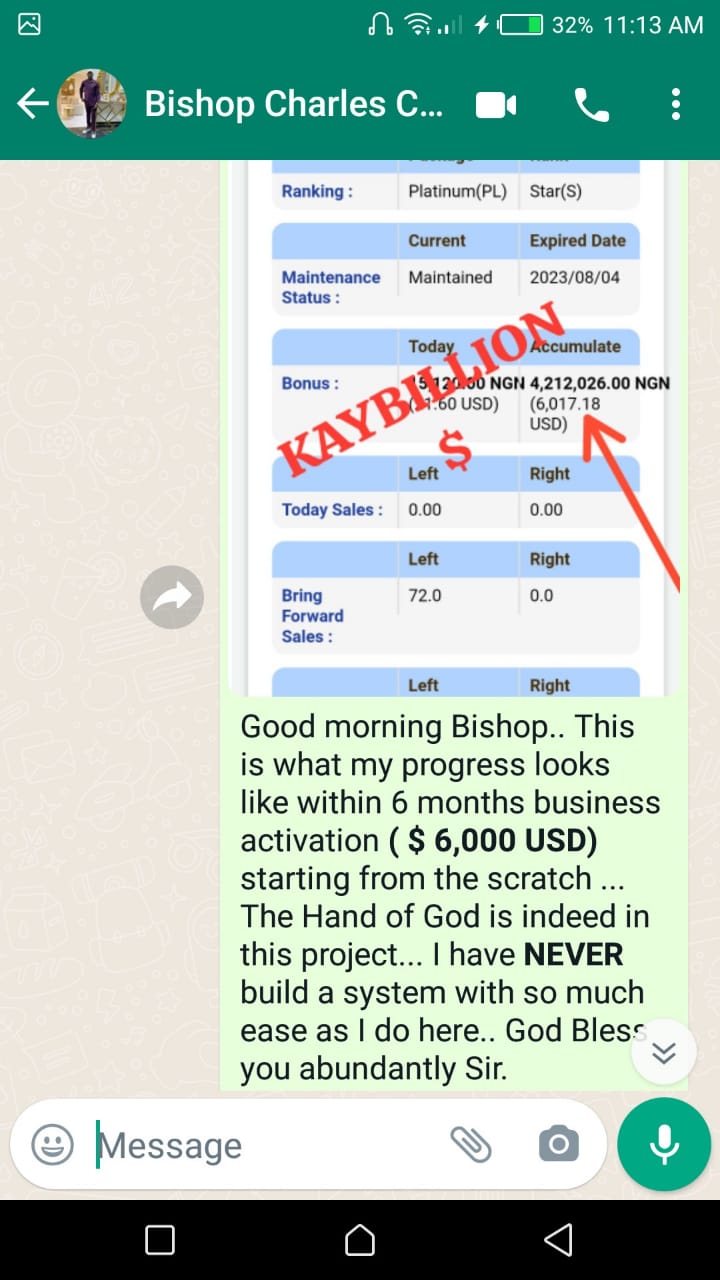This screenshot has height=1280, width=720.
Task: Go back to the chats list
Action: [x=32, y=104]
